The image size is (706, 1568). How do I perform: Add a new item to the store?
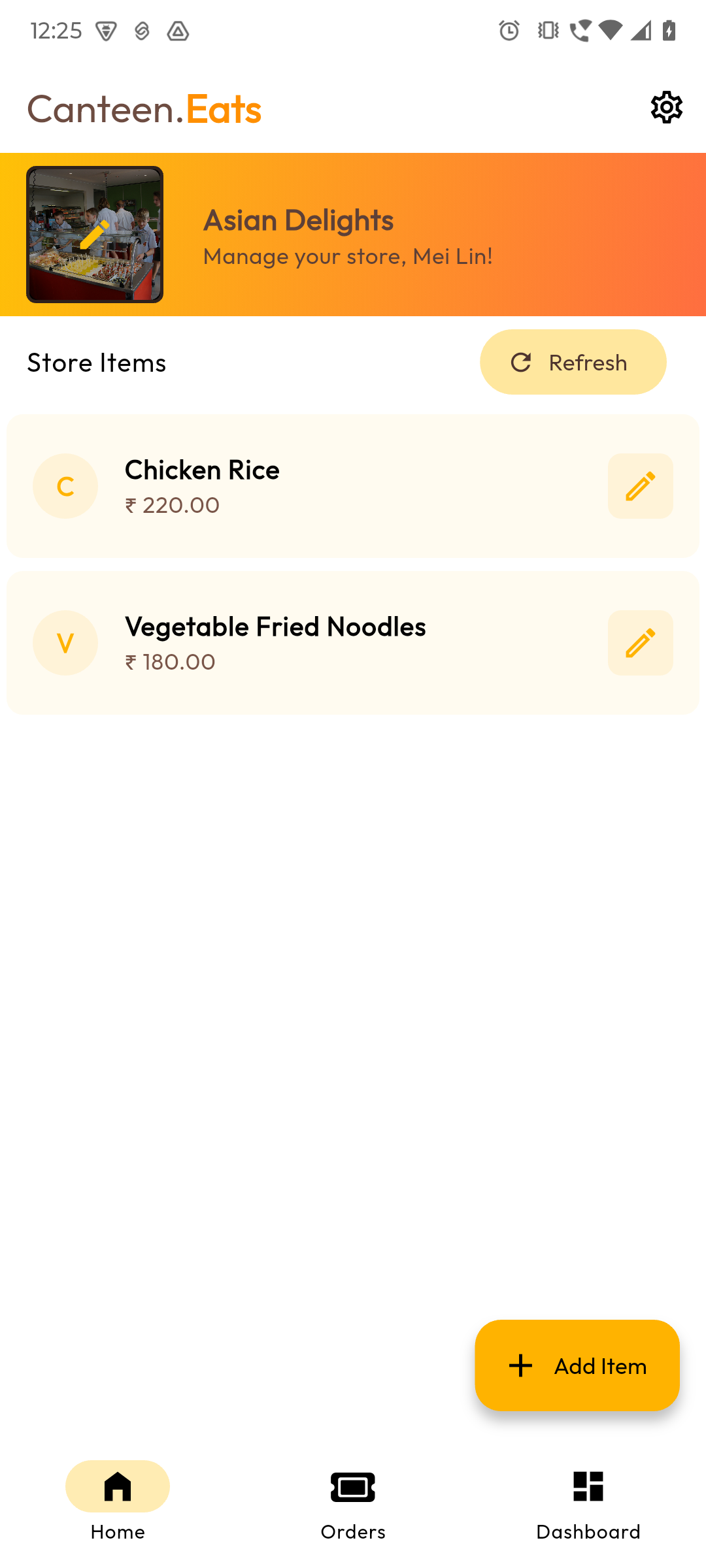(x=577, y=1365)
